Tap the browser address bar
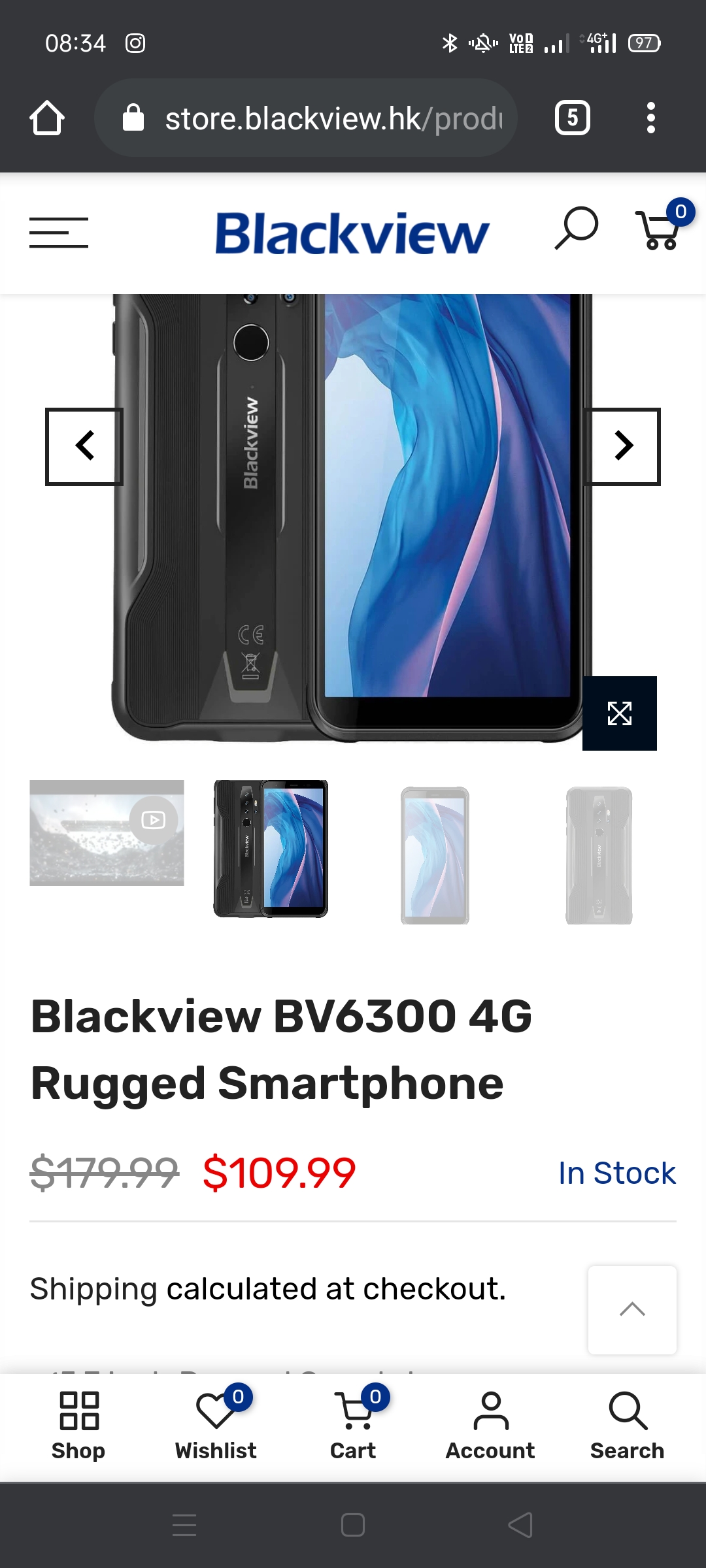The image size is (706, 1568). 306,118
